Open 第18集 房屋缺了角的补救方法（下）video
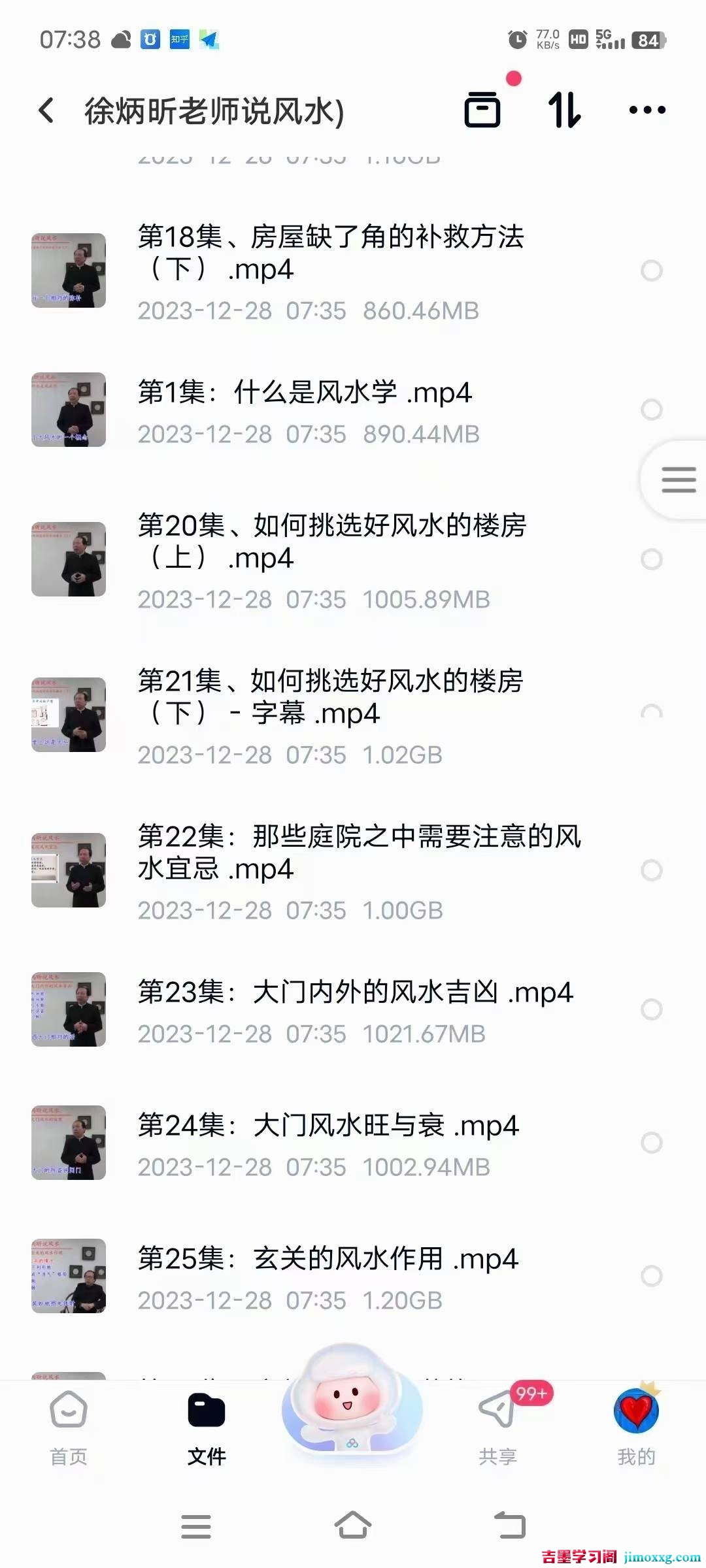This screenshot has height=1568, width=706. [x=330, y=253]
